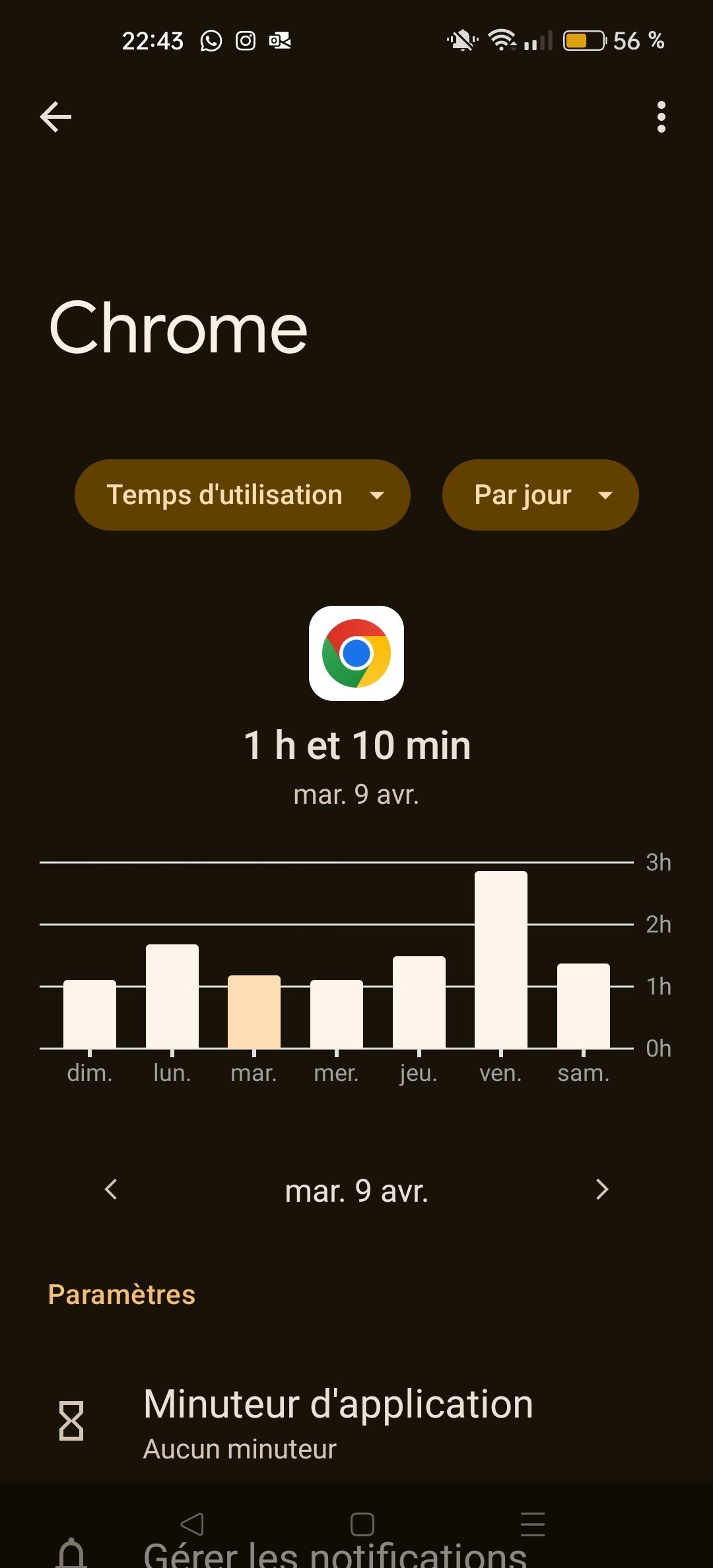Select the dim. bar in the chart
Image resolution: width=713 pixels, height=1568 pixels.
(x=90, y=1014)
